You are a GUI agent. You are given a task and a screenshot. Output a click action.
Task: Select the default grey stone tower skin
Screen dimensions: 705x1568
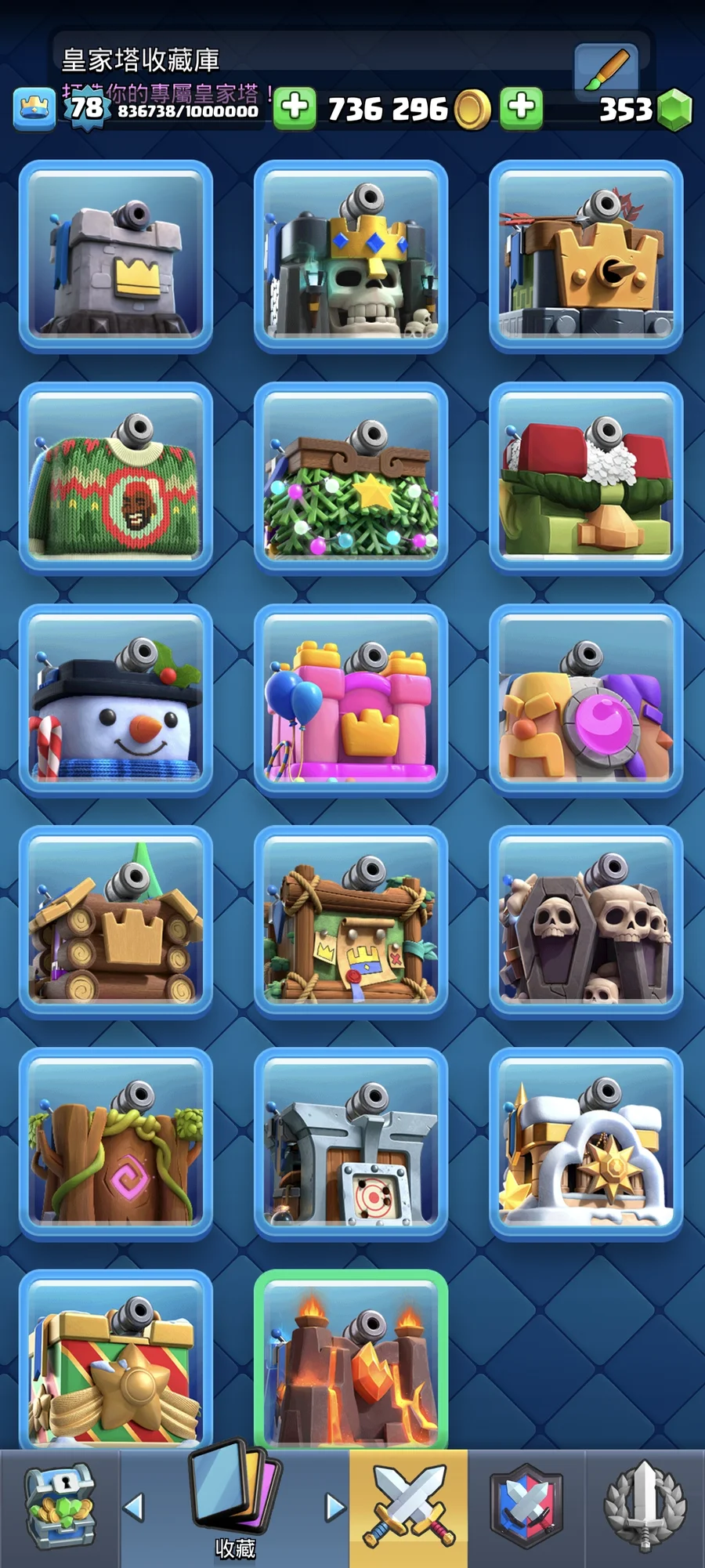point(116,256)
